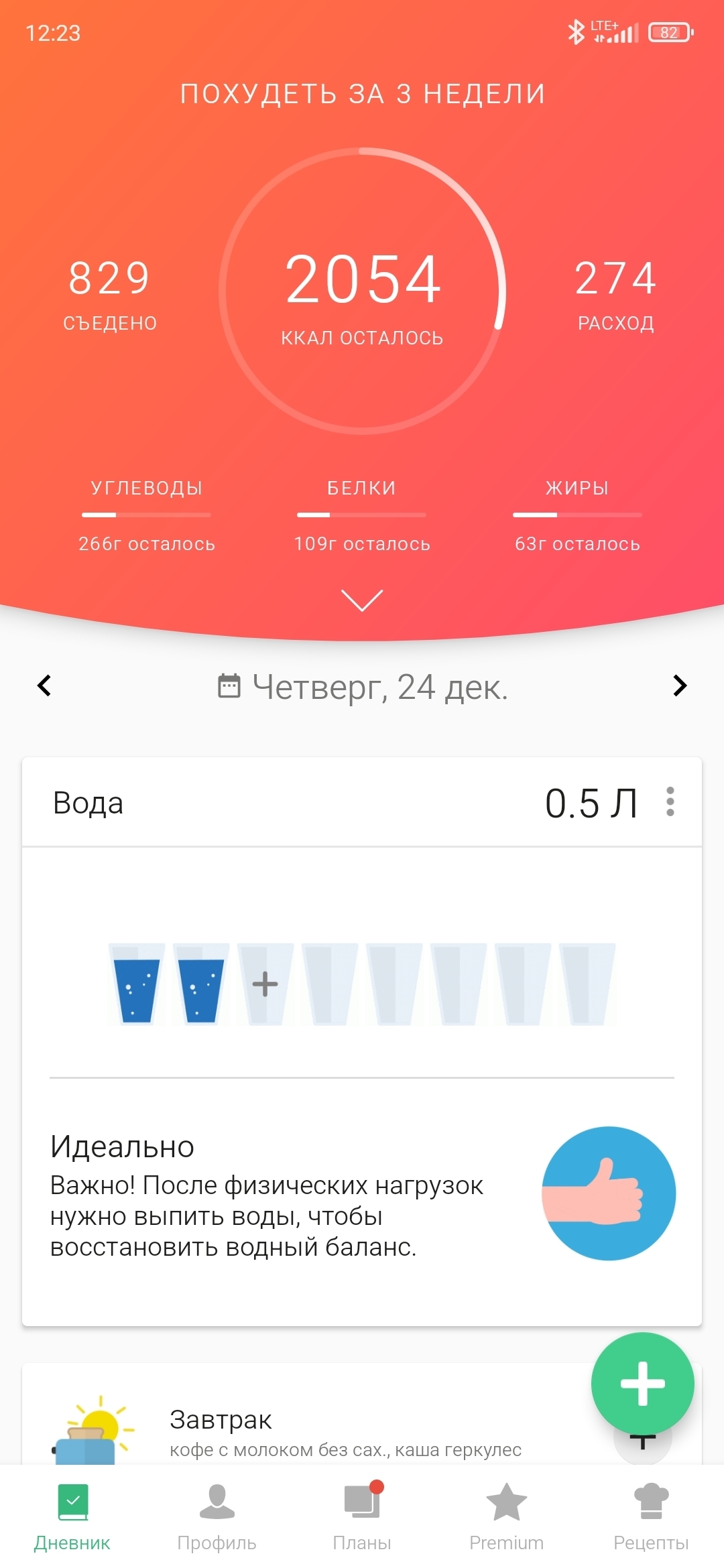
Task: Add a third glass of water
Action: (x=265, y=984)
